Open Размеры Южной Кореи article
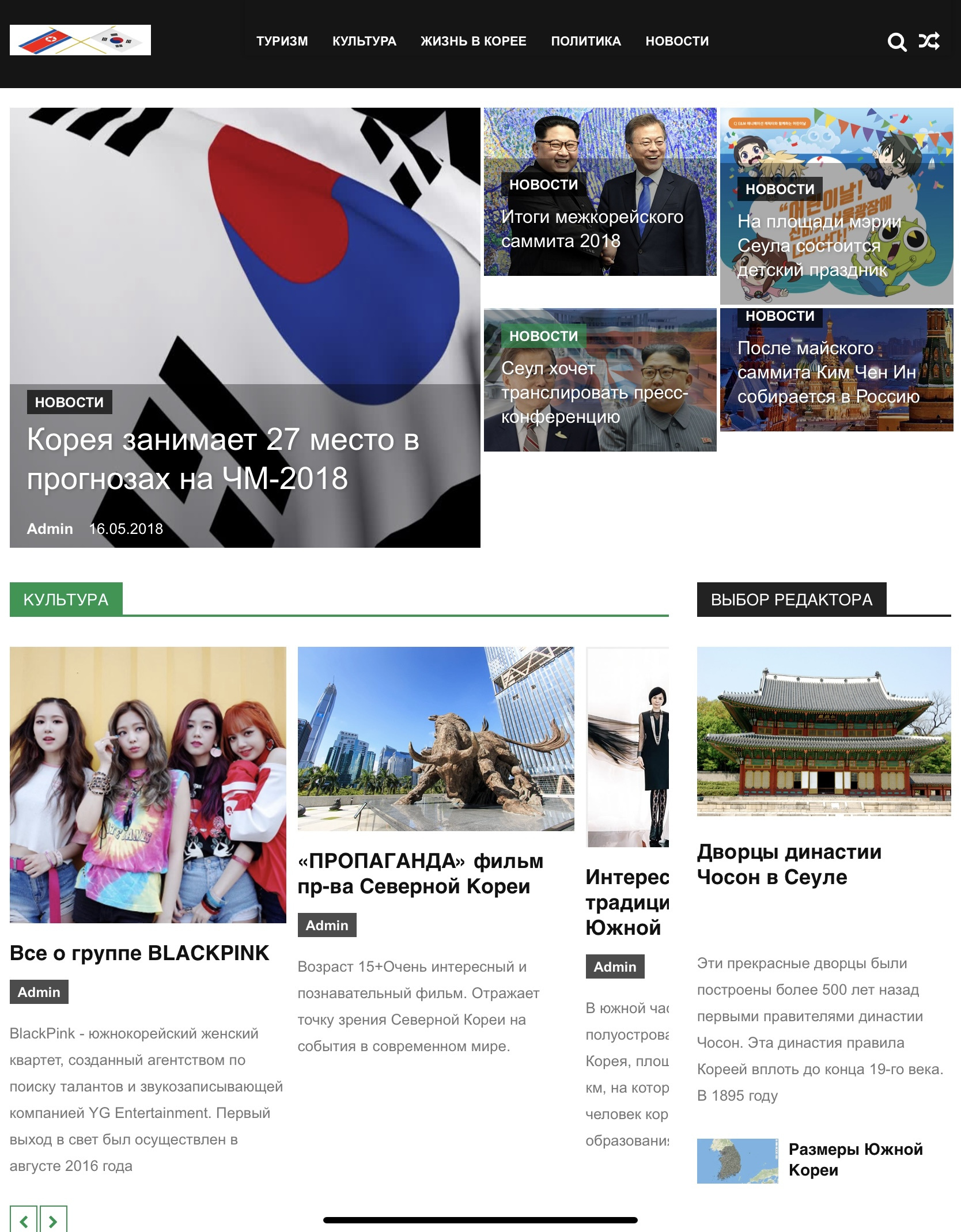 pyautogui.click(x=856, y=1159)
